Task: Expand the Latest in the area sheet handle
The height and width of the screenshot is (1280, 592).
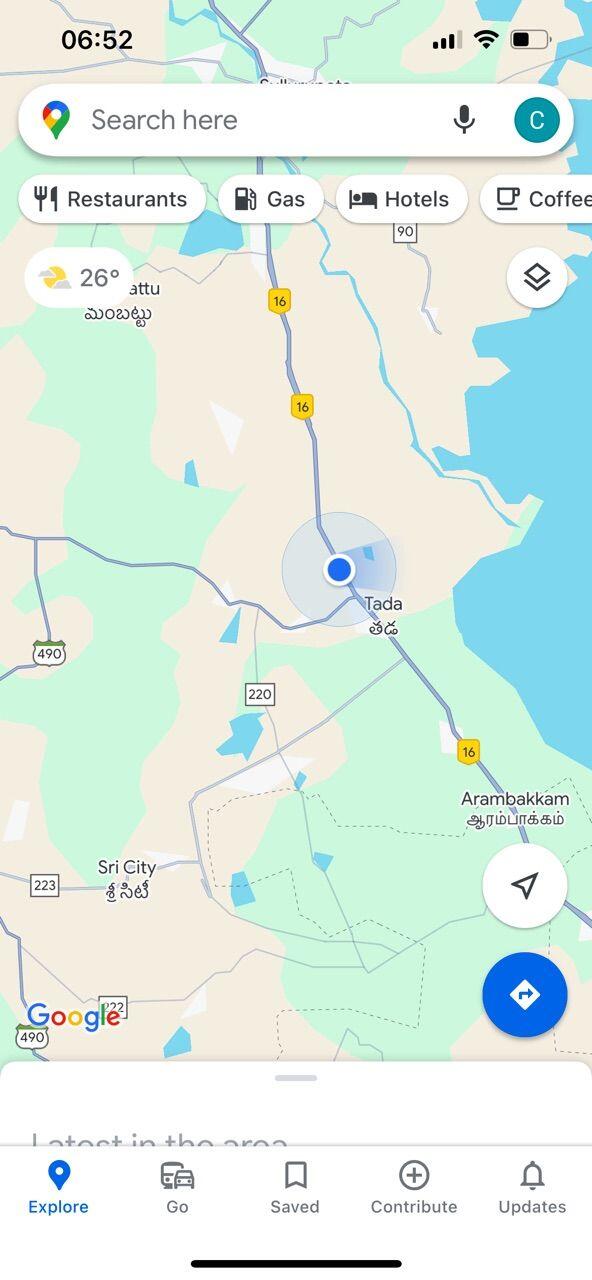Action: tap(296, 1078)
